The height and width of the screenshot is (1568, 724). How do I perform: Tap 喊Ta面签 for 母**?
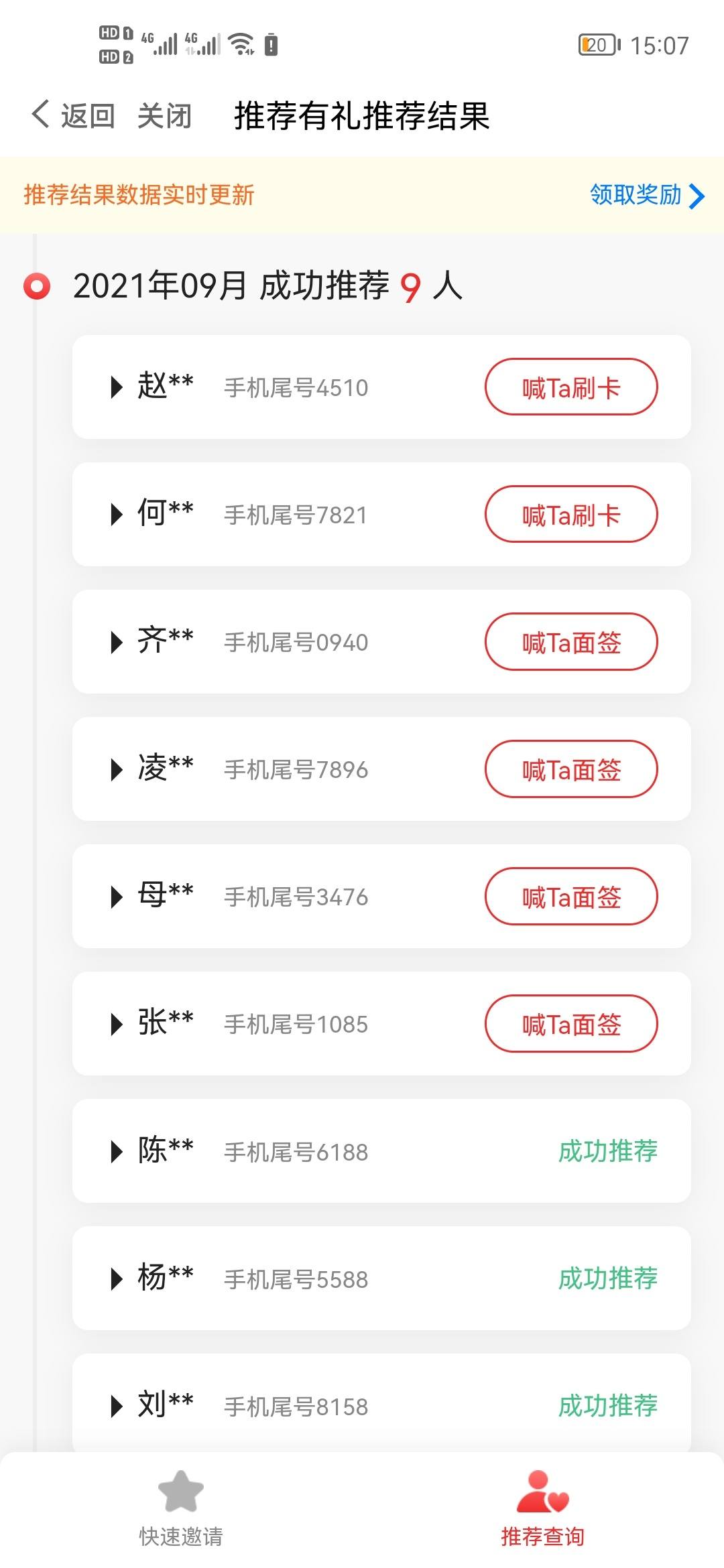(x=571, y=897)
